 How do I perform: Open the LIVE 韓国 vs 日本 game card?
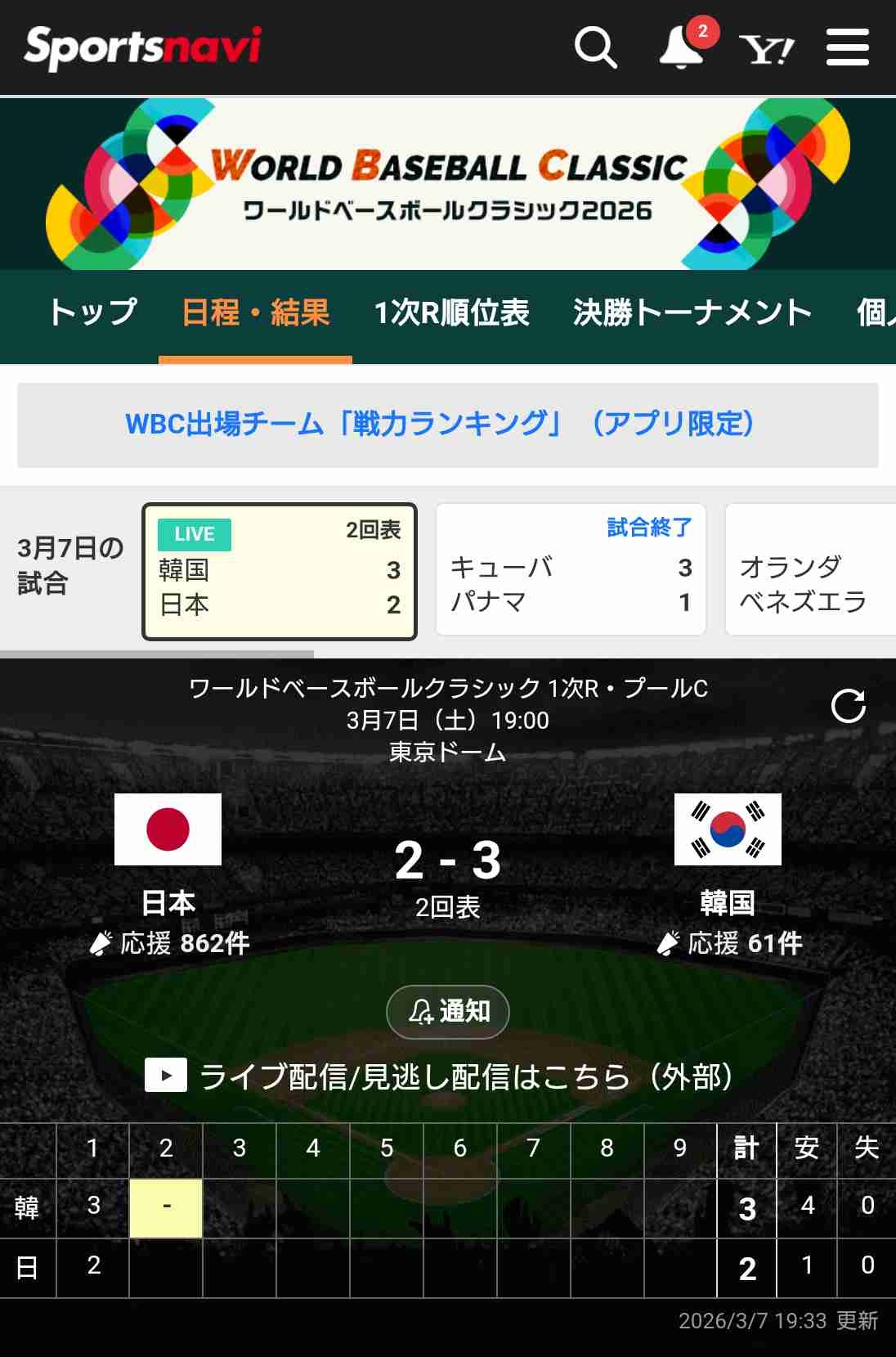point(280,571)
